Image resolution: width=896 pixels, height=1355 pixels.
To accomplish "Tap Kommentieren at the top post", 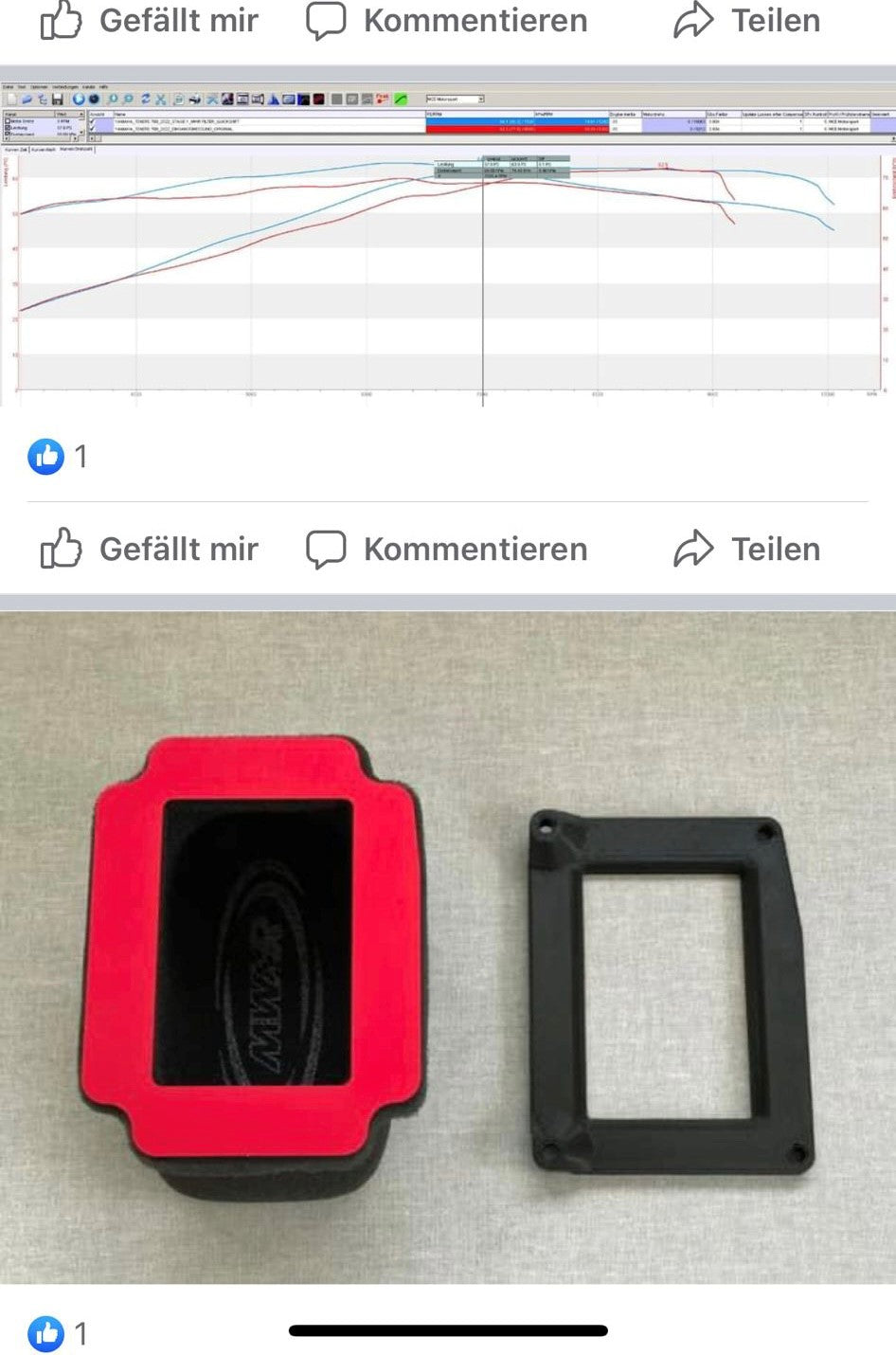I will (x=447, y=20).
